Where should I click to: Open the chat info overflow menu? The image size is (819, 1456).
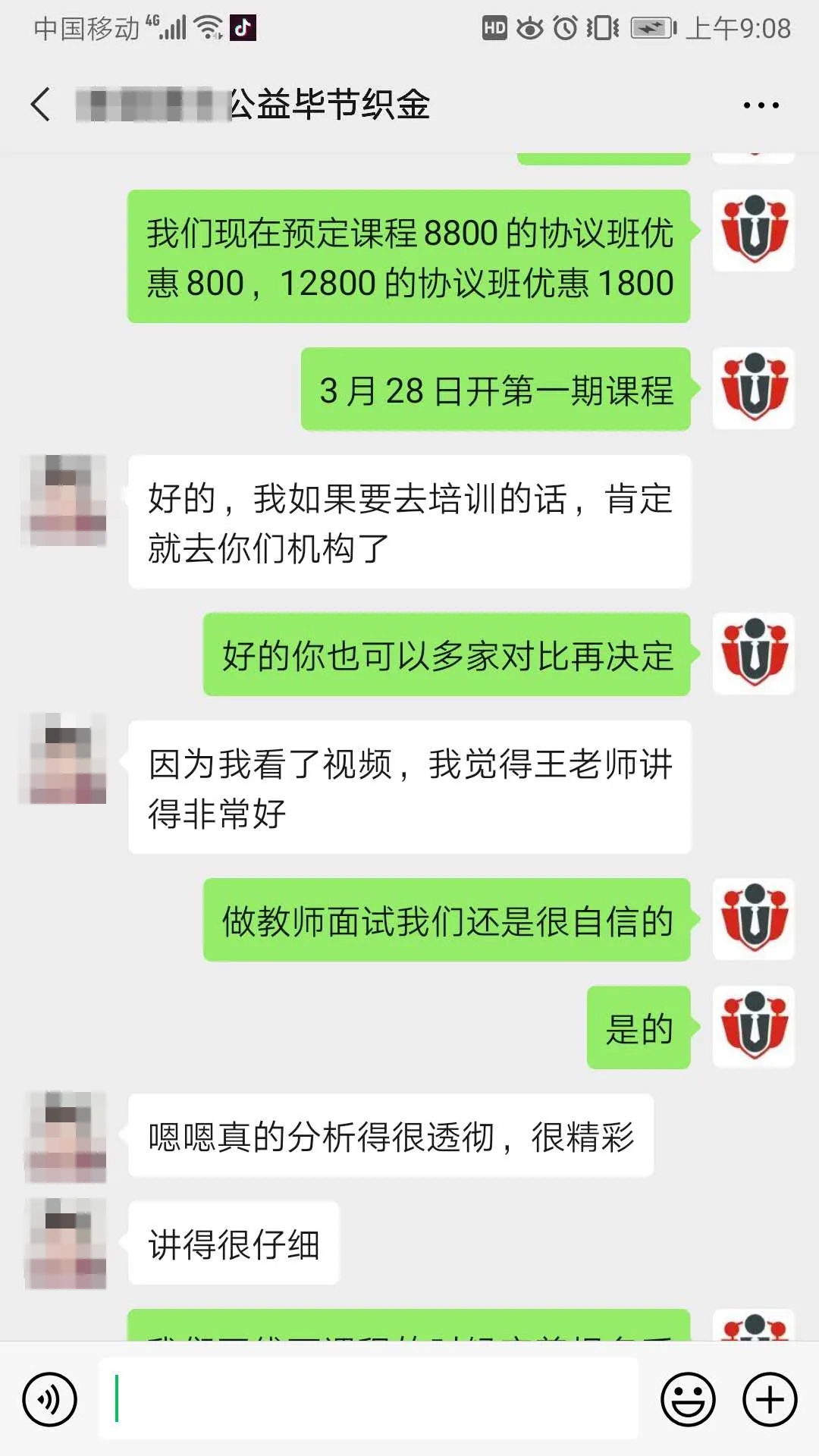click(x=761, y=105)
